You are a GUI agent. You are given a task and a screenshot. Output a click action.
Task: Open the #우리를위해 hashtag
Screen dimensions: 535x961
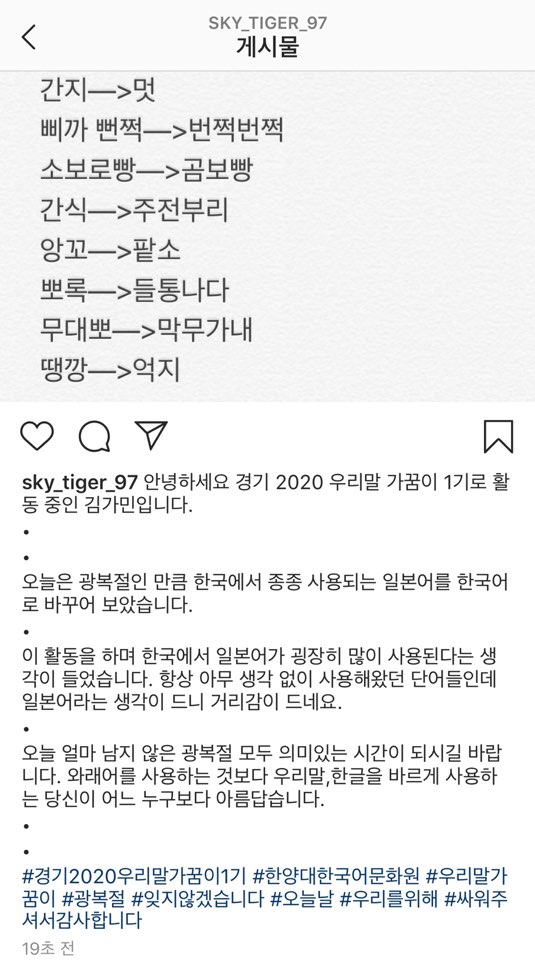[389, 899]
